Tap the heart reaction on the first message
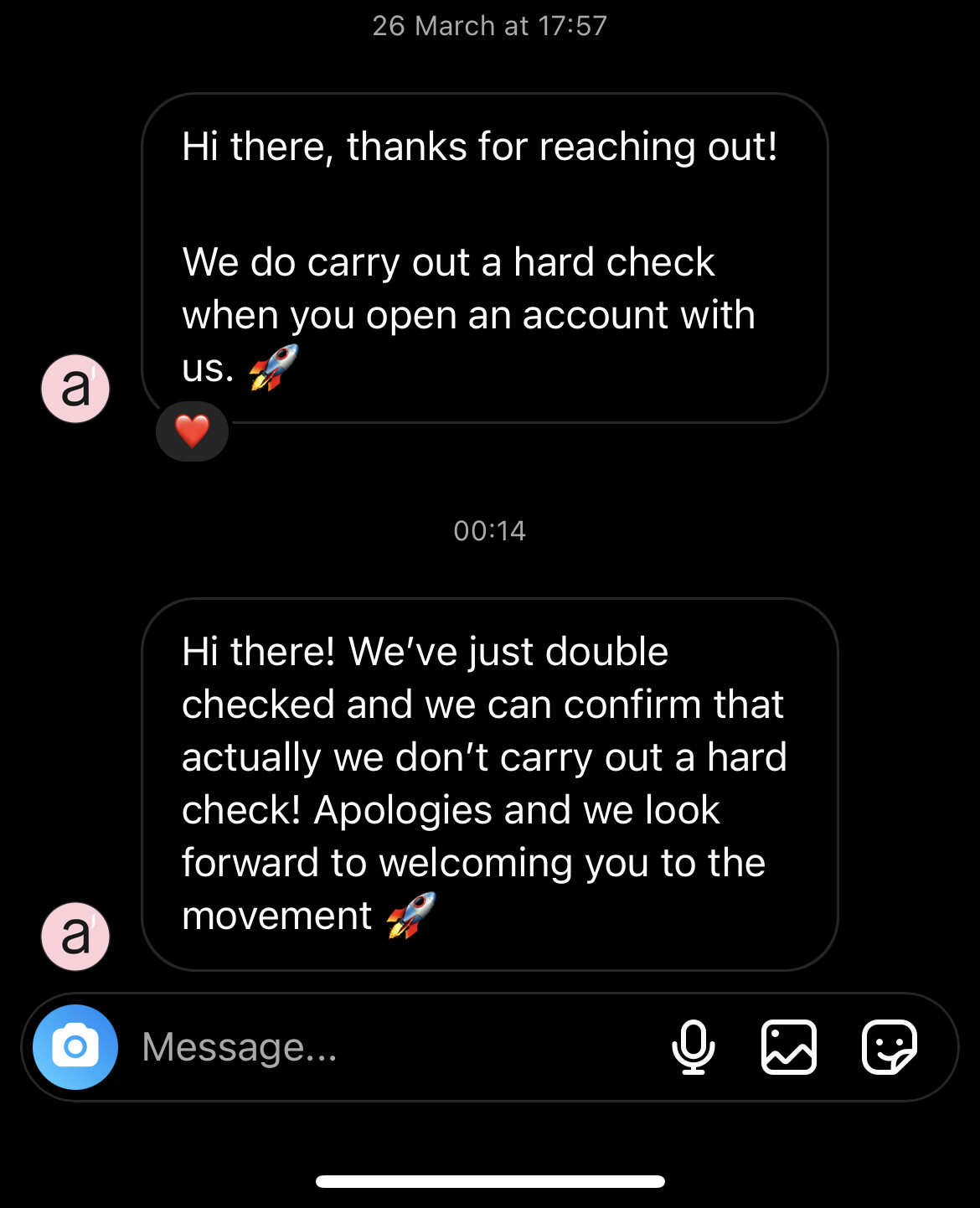 [x=192, y=431]
